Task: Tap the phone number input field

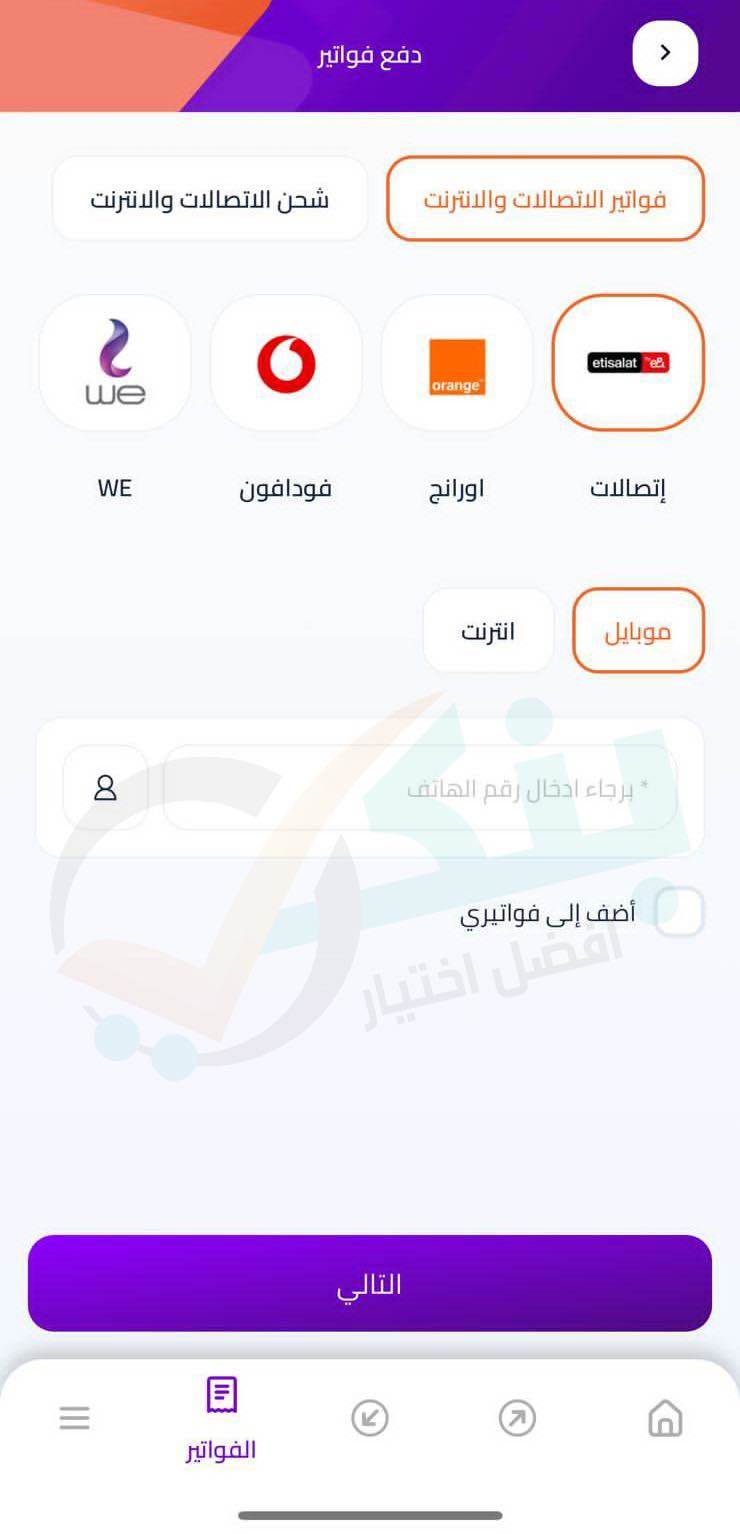Action: point(420,788)
